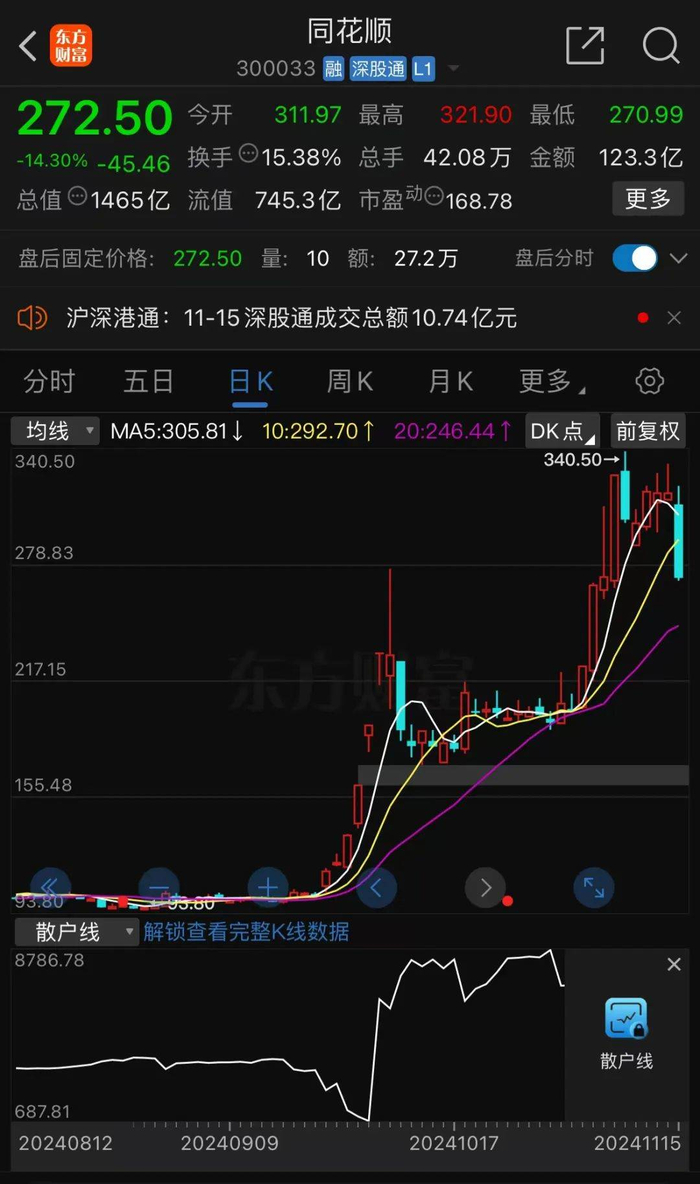700x1184 pixels.
Task: Share the stock page via export icon
Action: coord(585,45)
